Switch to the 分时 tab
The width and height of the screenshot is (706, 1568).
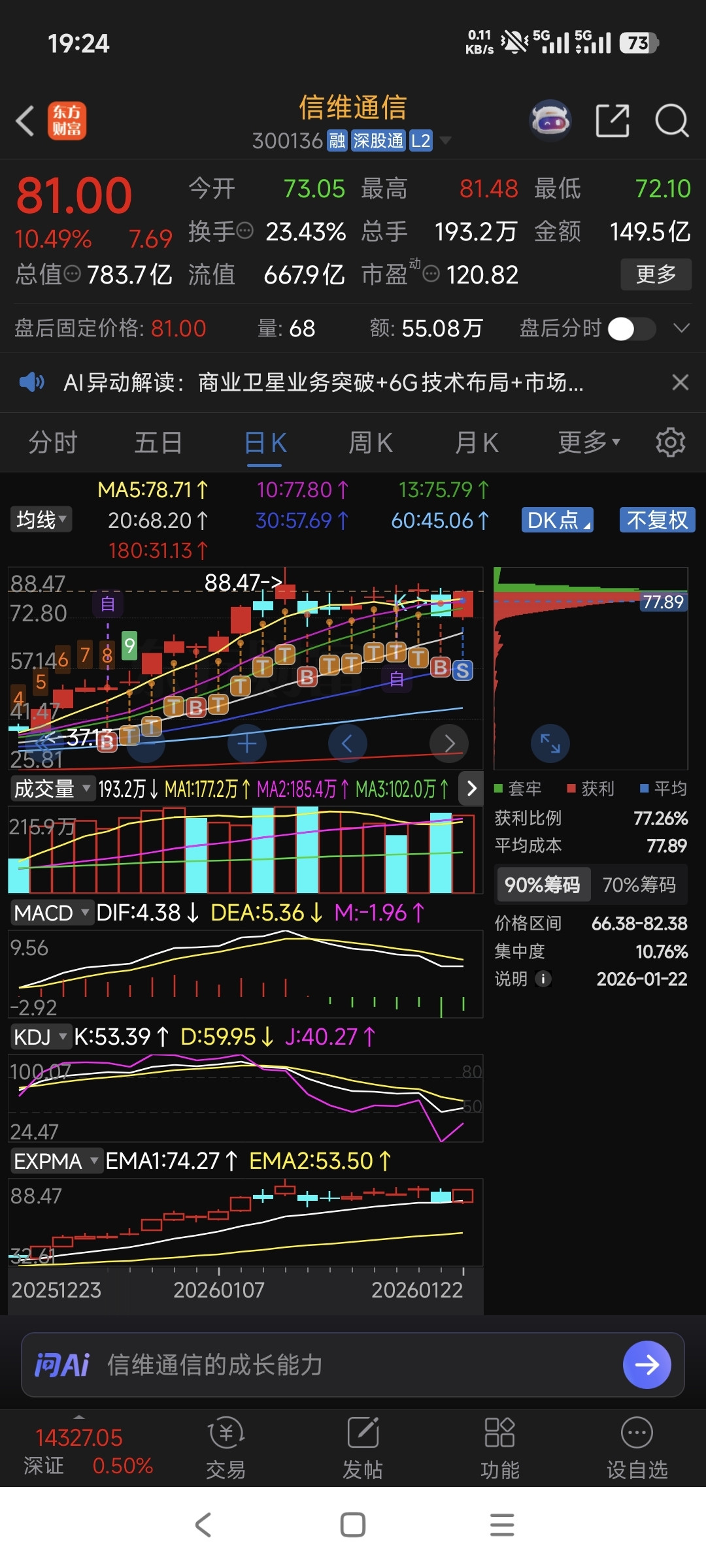(x=52, y=442)
